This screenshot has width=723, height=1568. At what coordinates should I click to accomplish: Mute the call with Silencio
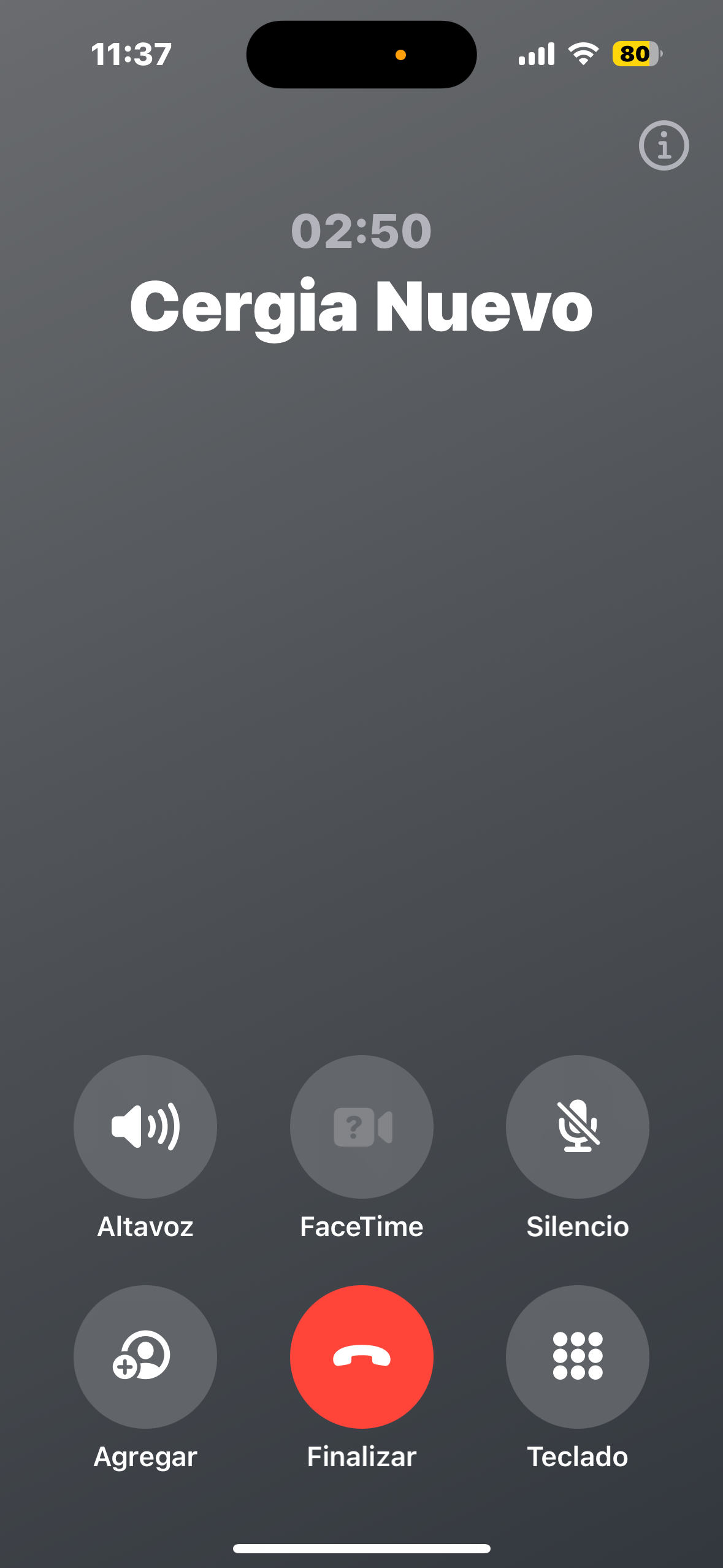[x=577, y=1126]
